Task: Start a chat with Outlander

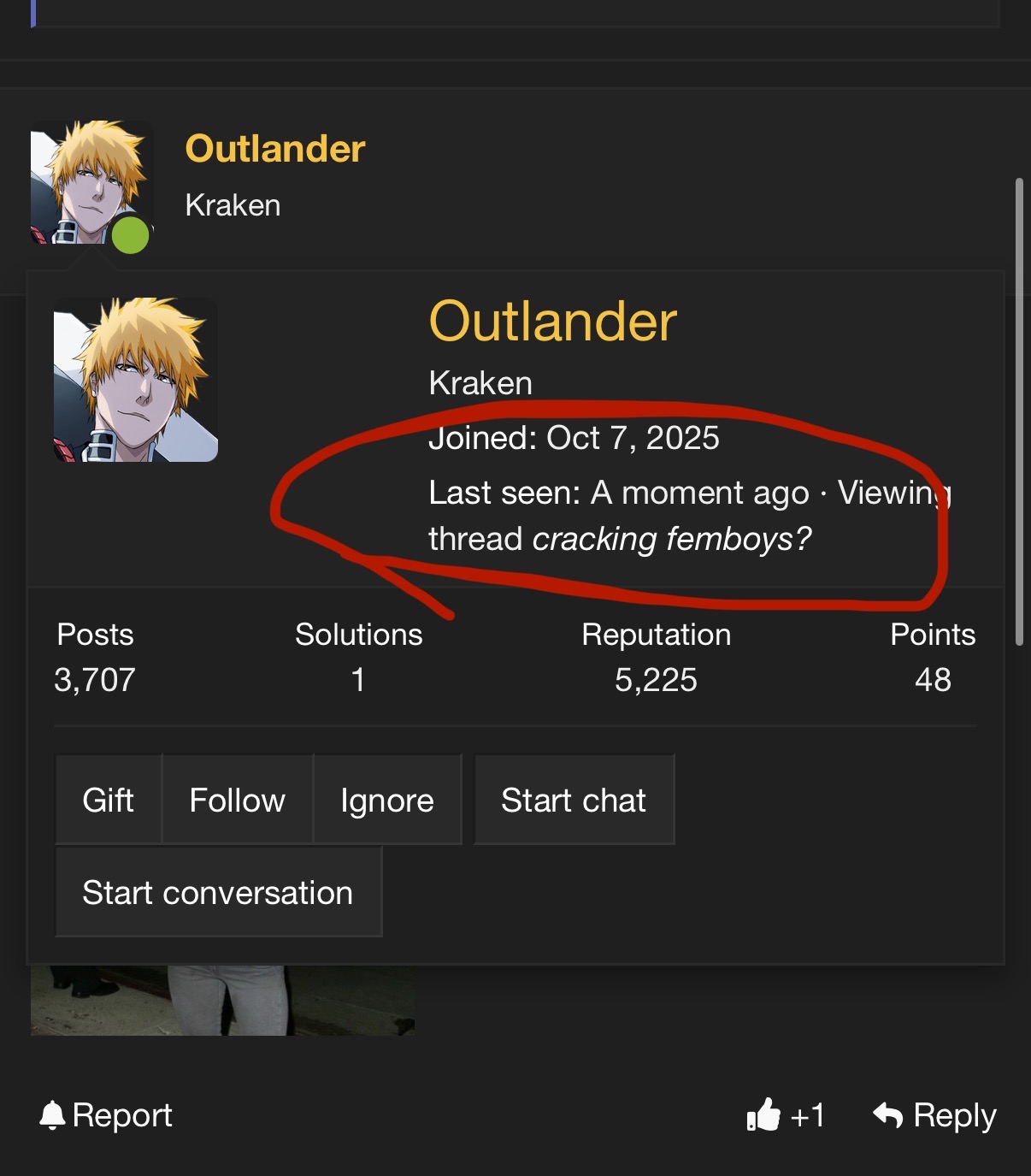Action: 574,800
